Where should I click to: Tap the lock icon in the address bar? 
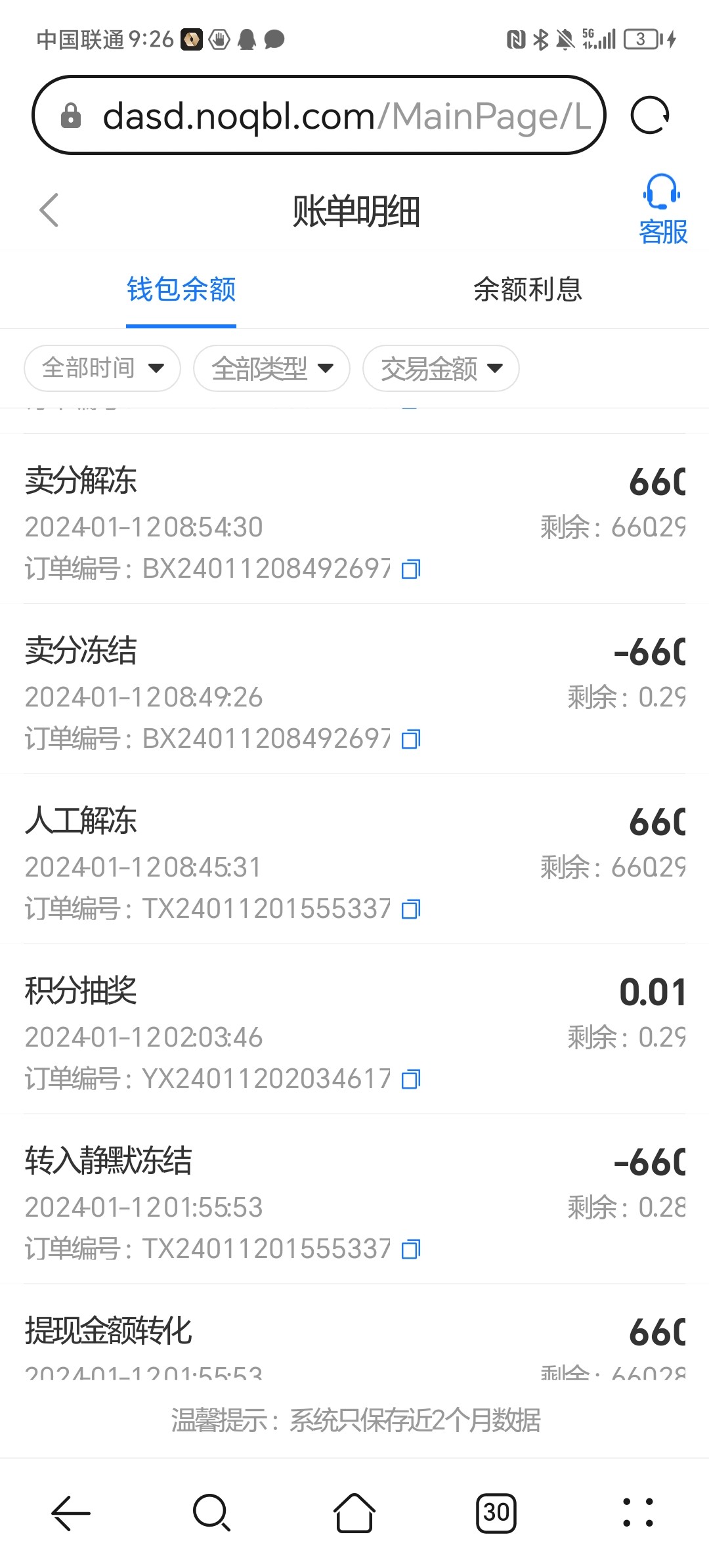tap(72, 116)
